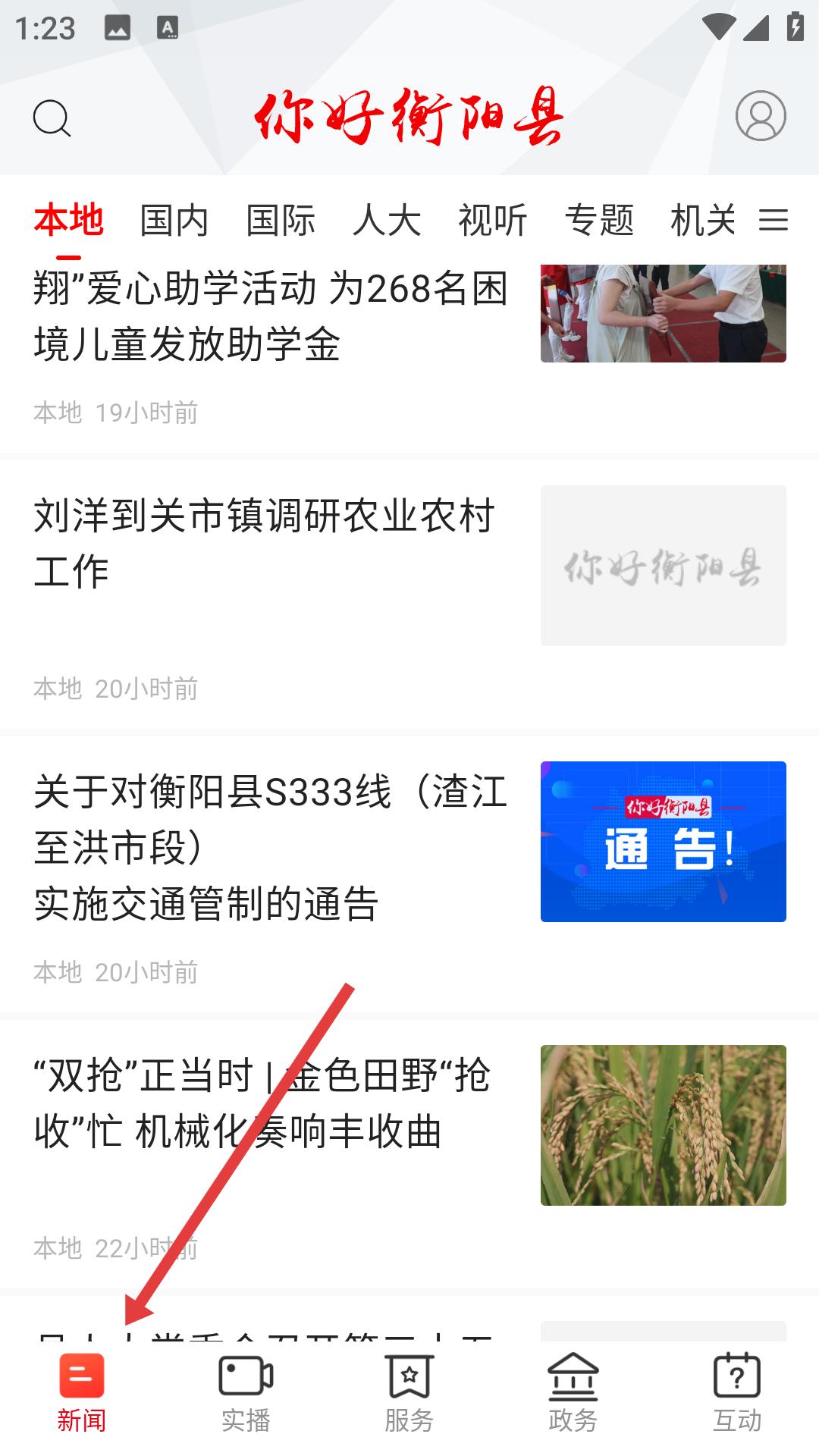Switch to the 国内 tab
This screenshot has width=819, height=1456.
tap(174, 221)
